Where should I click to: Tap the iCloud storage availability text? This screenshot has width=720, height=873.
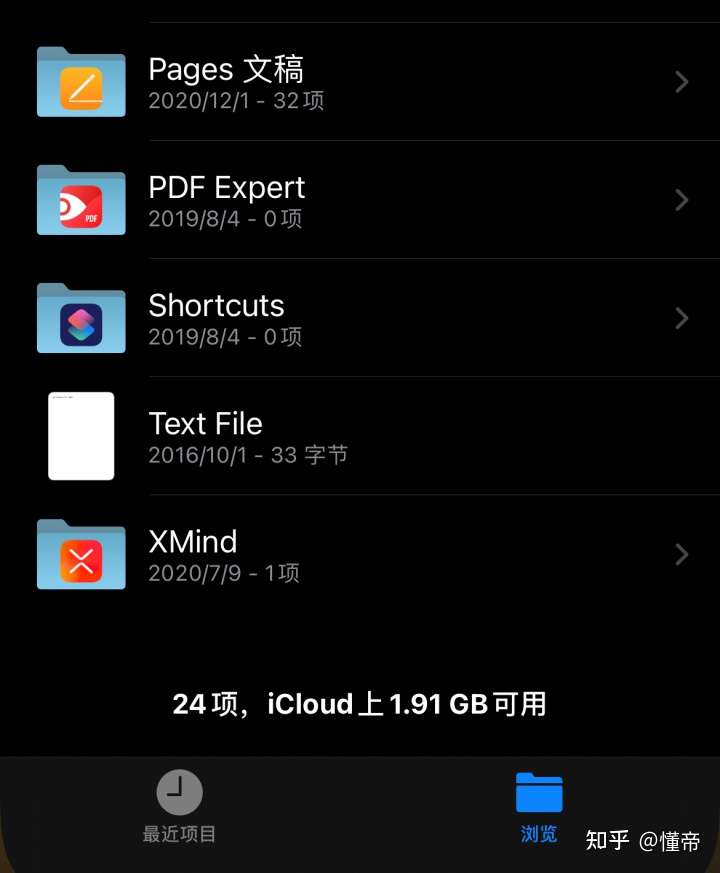(360, 704)
